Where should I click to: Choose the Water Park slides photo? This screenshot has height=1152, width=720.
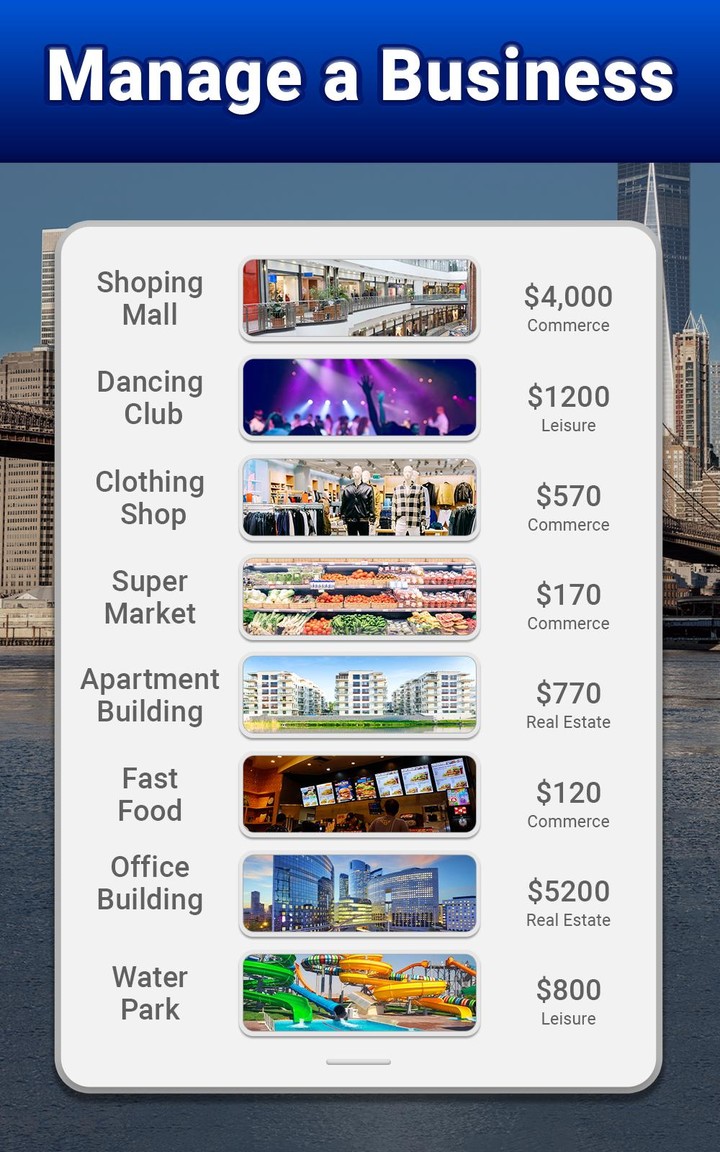[360, 992]
